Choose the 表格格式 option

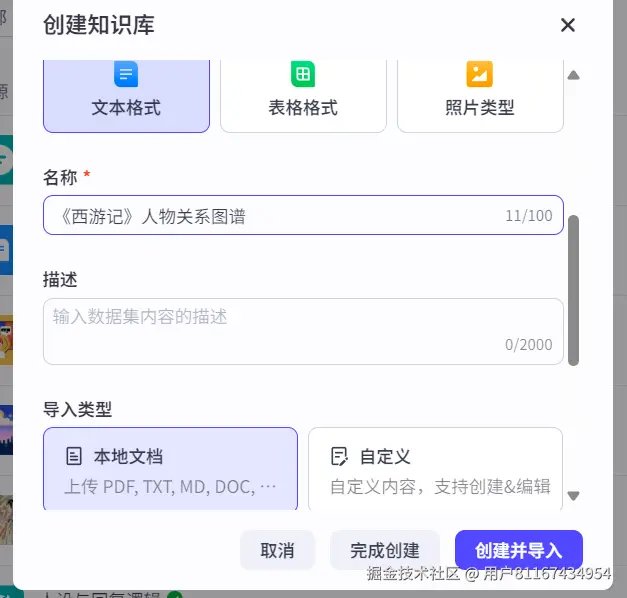click(x=303, y=95)
